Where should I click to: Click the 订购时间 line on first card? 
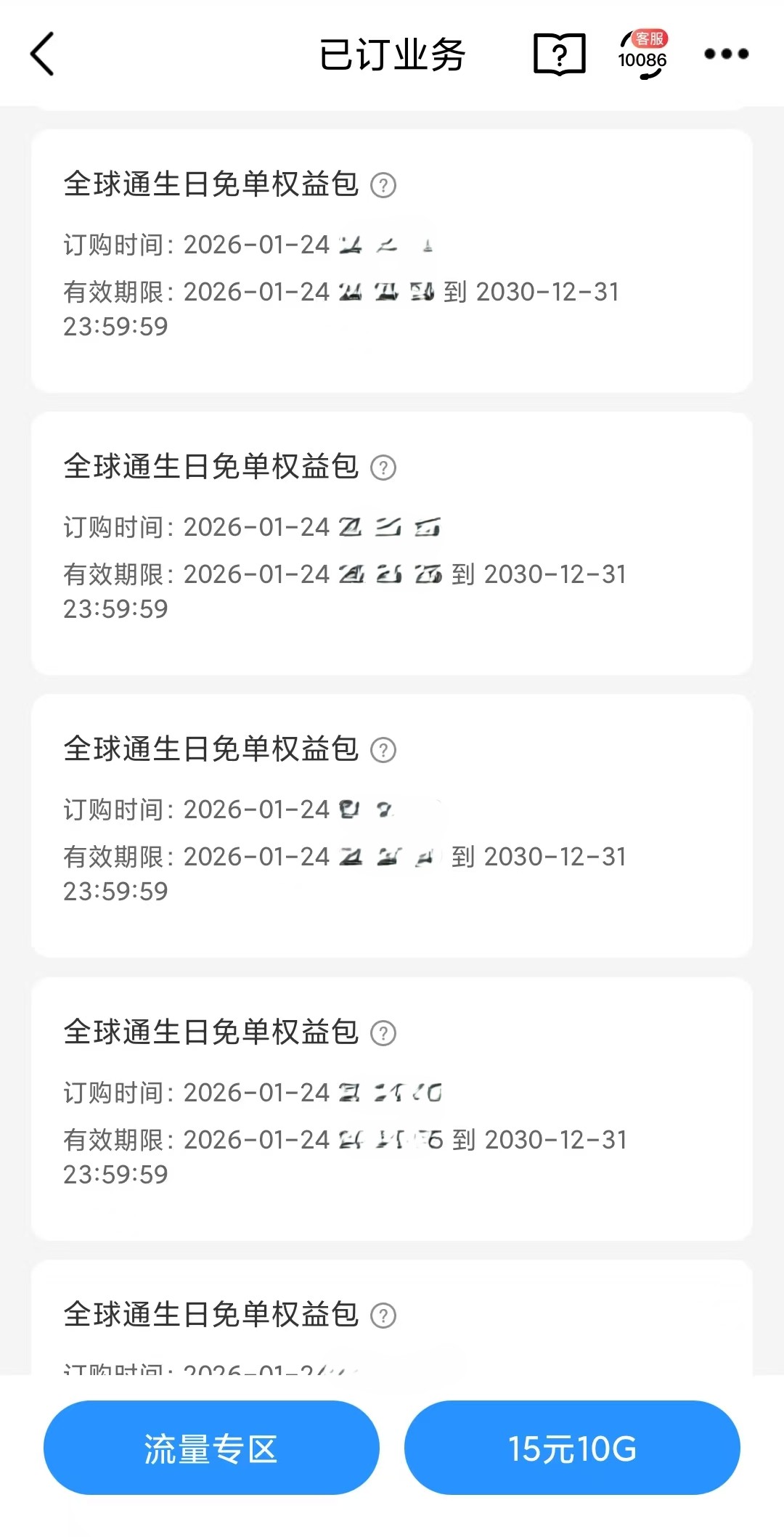click(x=247, y=244)
